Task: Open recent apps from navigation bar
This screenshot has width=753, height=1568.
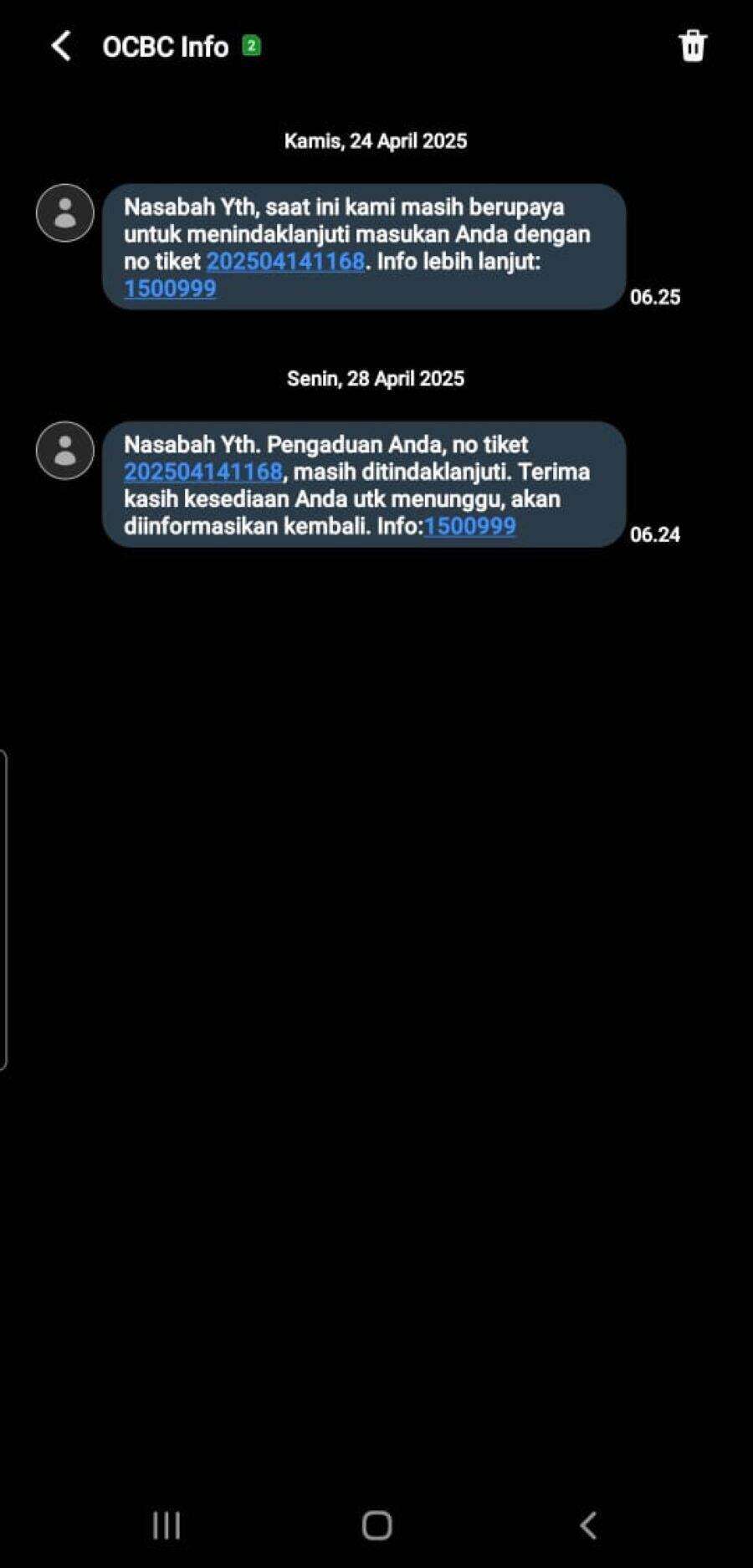Action: (166, 1525)
